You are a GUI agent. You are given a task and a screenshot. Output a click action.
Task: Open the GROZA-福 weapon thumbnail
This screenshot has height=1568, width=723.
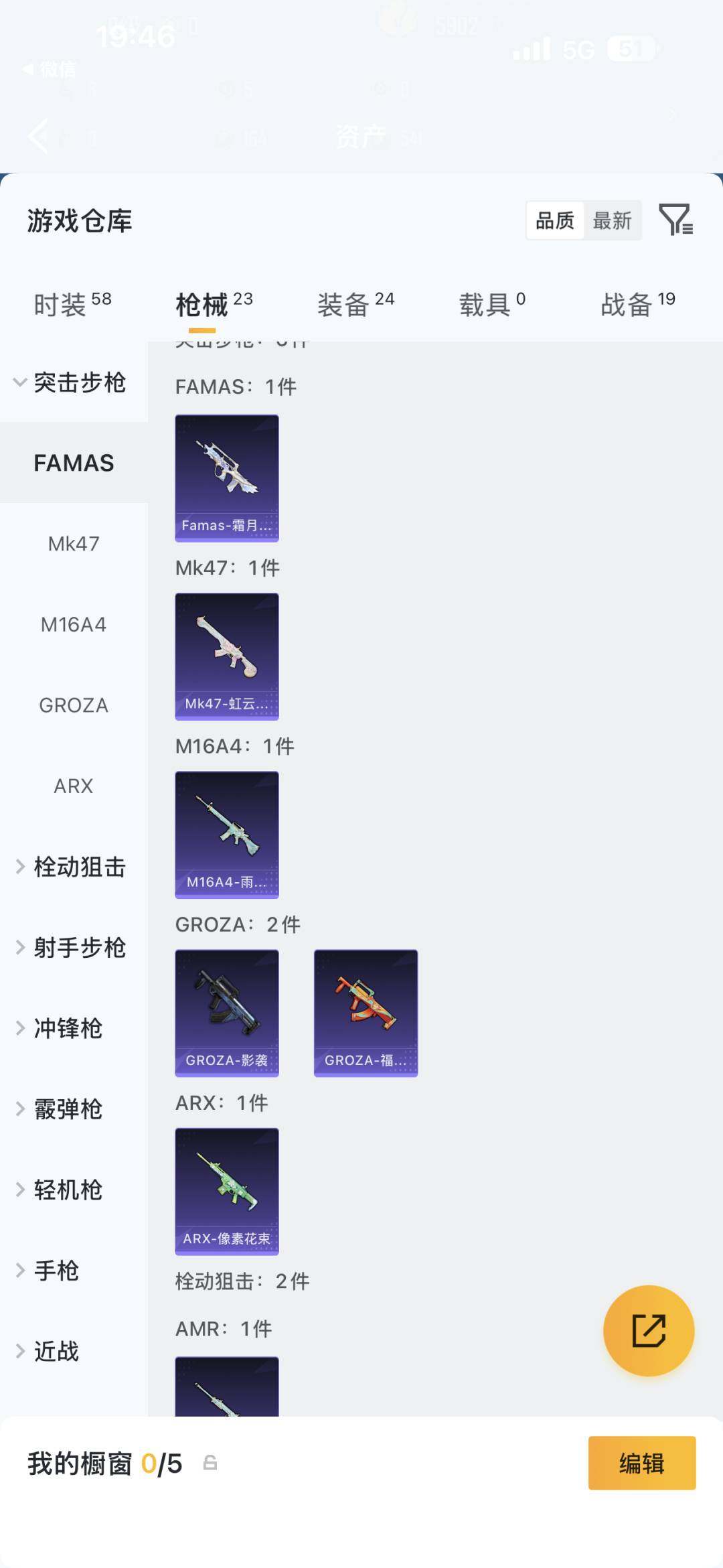pyautogui.click(x=366, y=1013)
